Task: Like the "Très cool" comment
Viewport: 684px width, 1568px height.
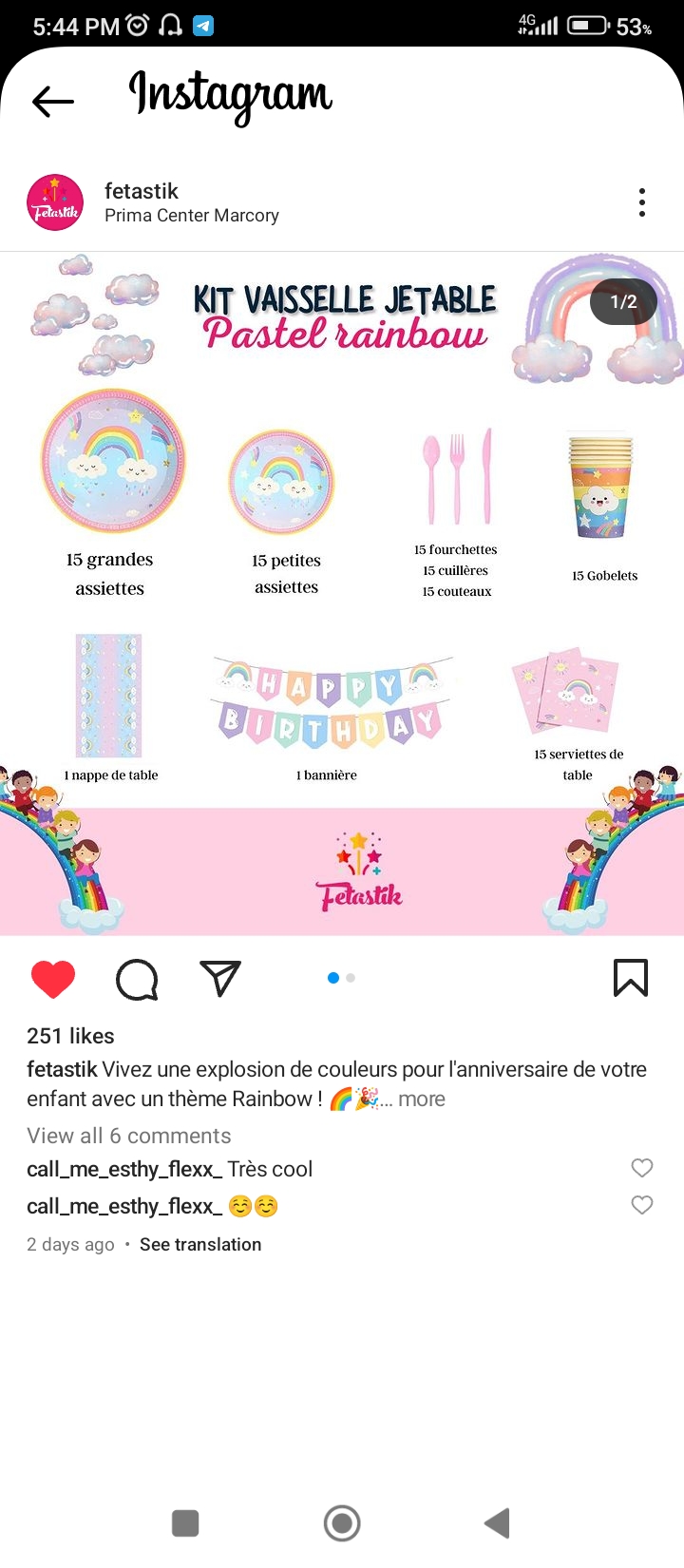Action: 642,1168
